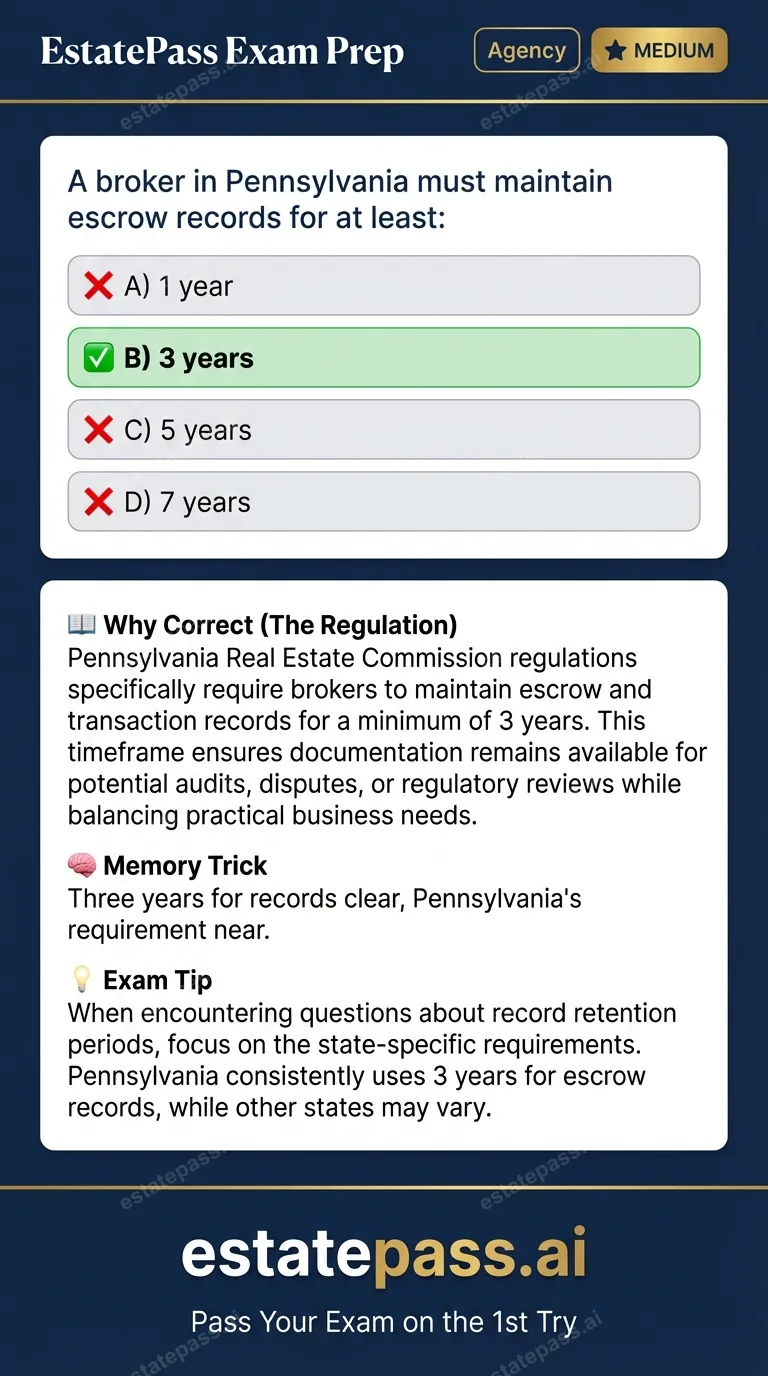Select answer choice A) 1 year

click(384, 285)
